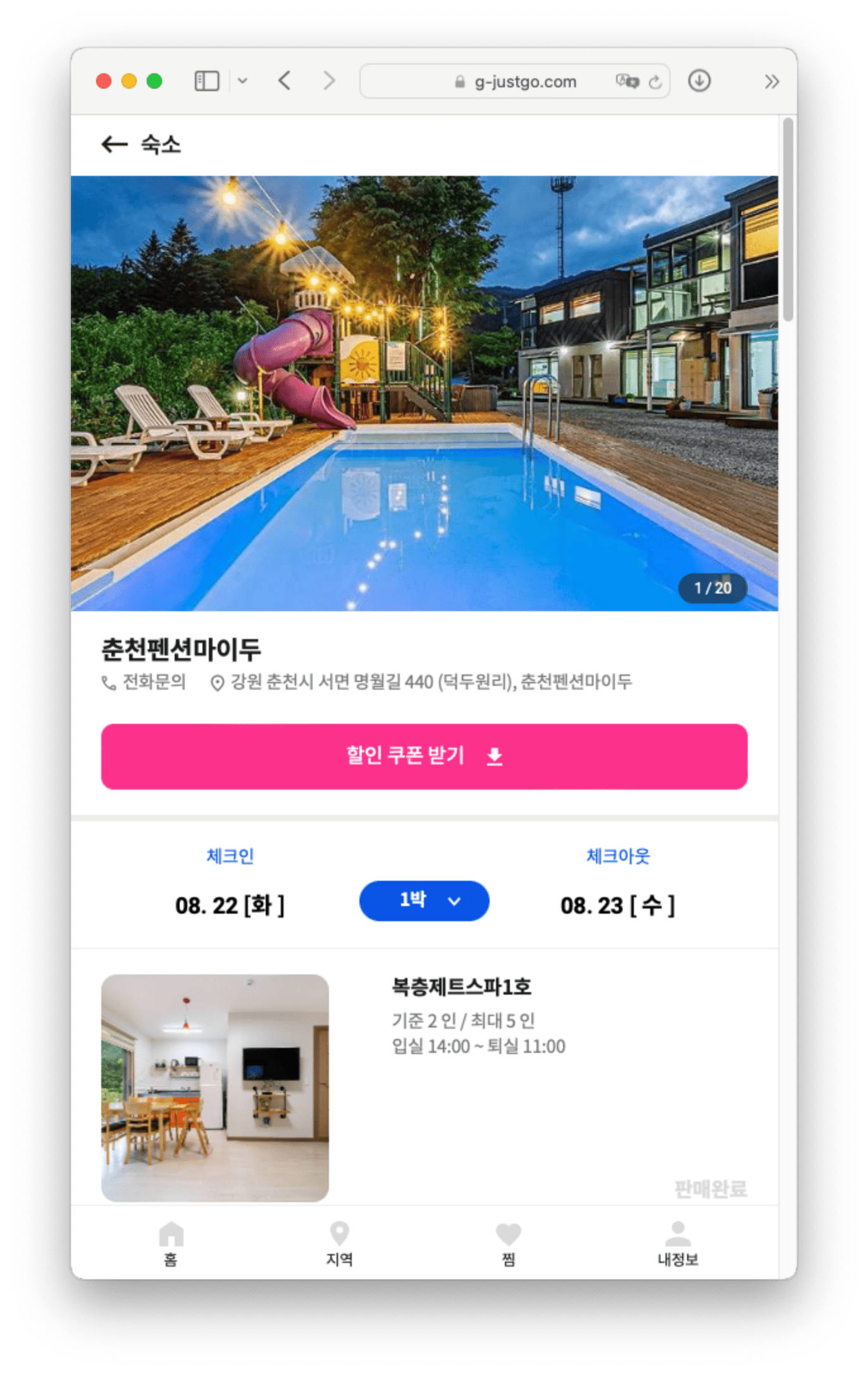868x1373 pixels.
Task: Reload the page in the address bar
Action: coord(655,82)
